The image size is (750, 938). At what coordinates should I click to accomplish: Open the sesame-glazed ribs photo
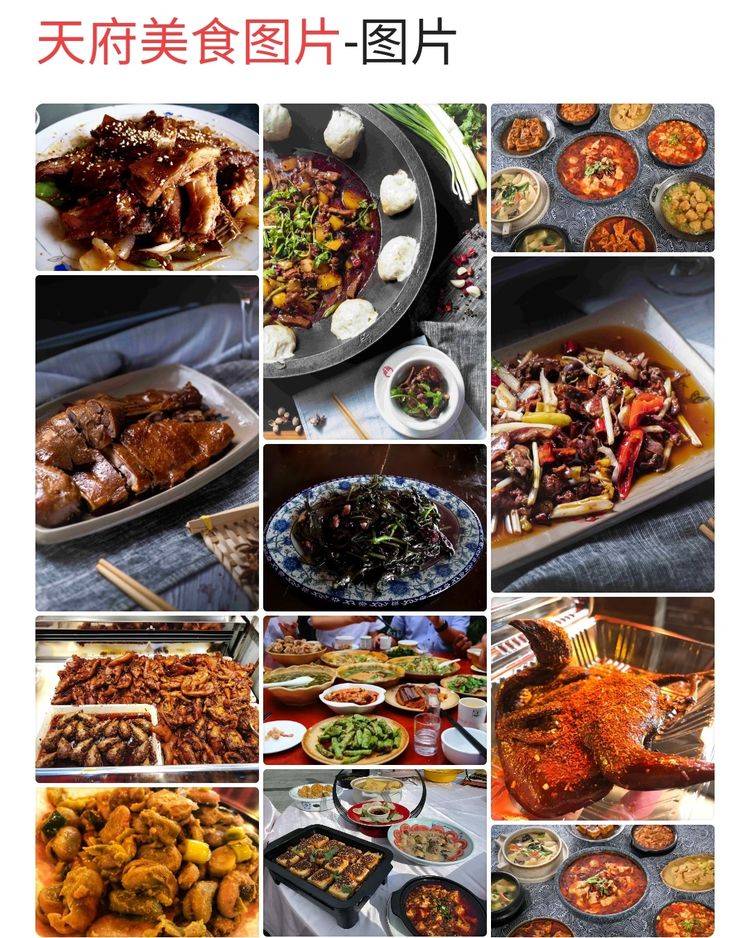147,187
